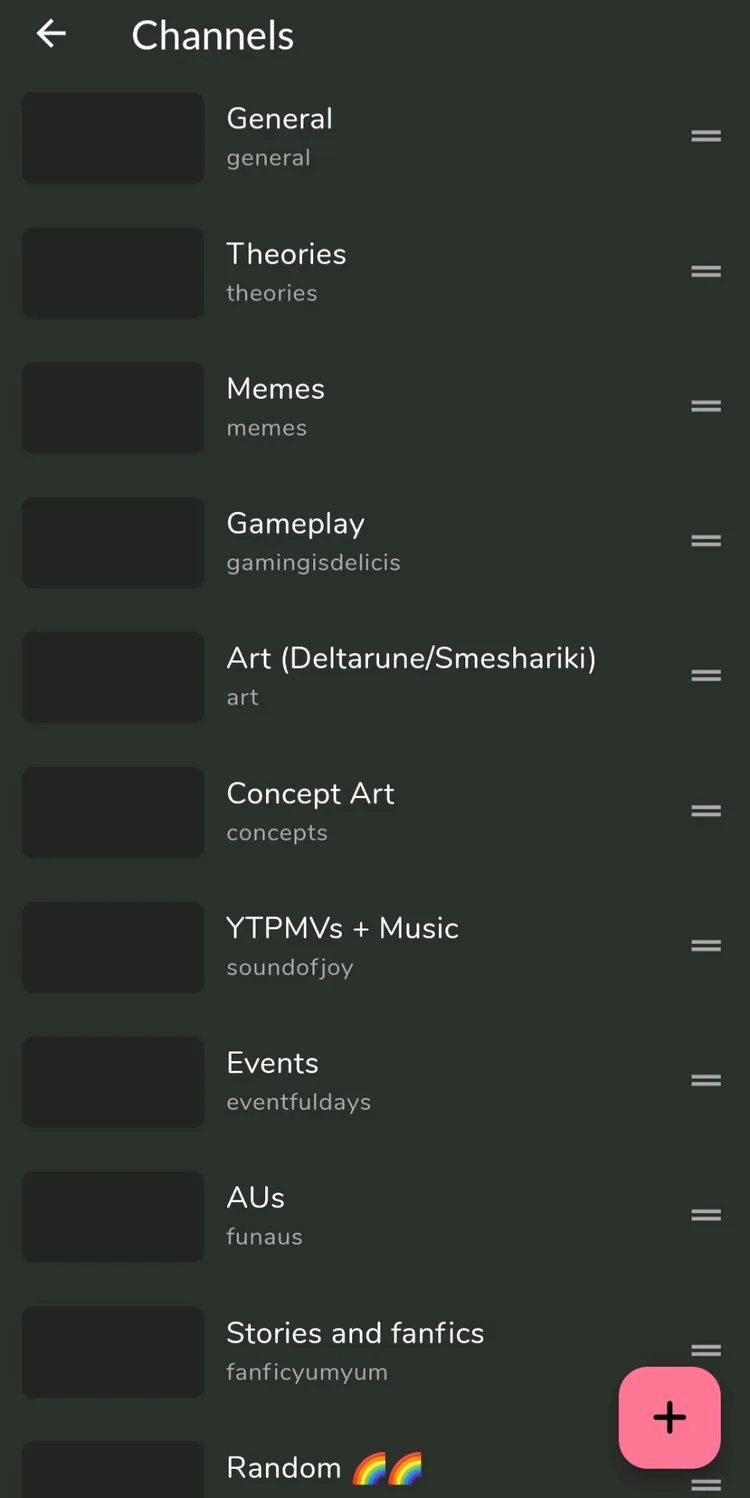Viewport: 750px width, 1498px height.
Task: Tap the Gameplay channel entry
Action: (x=296, y=541)
